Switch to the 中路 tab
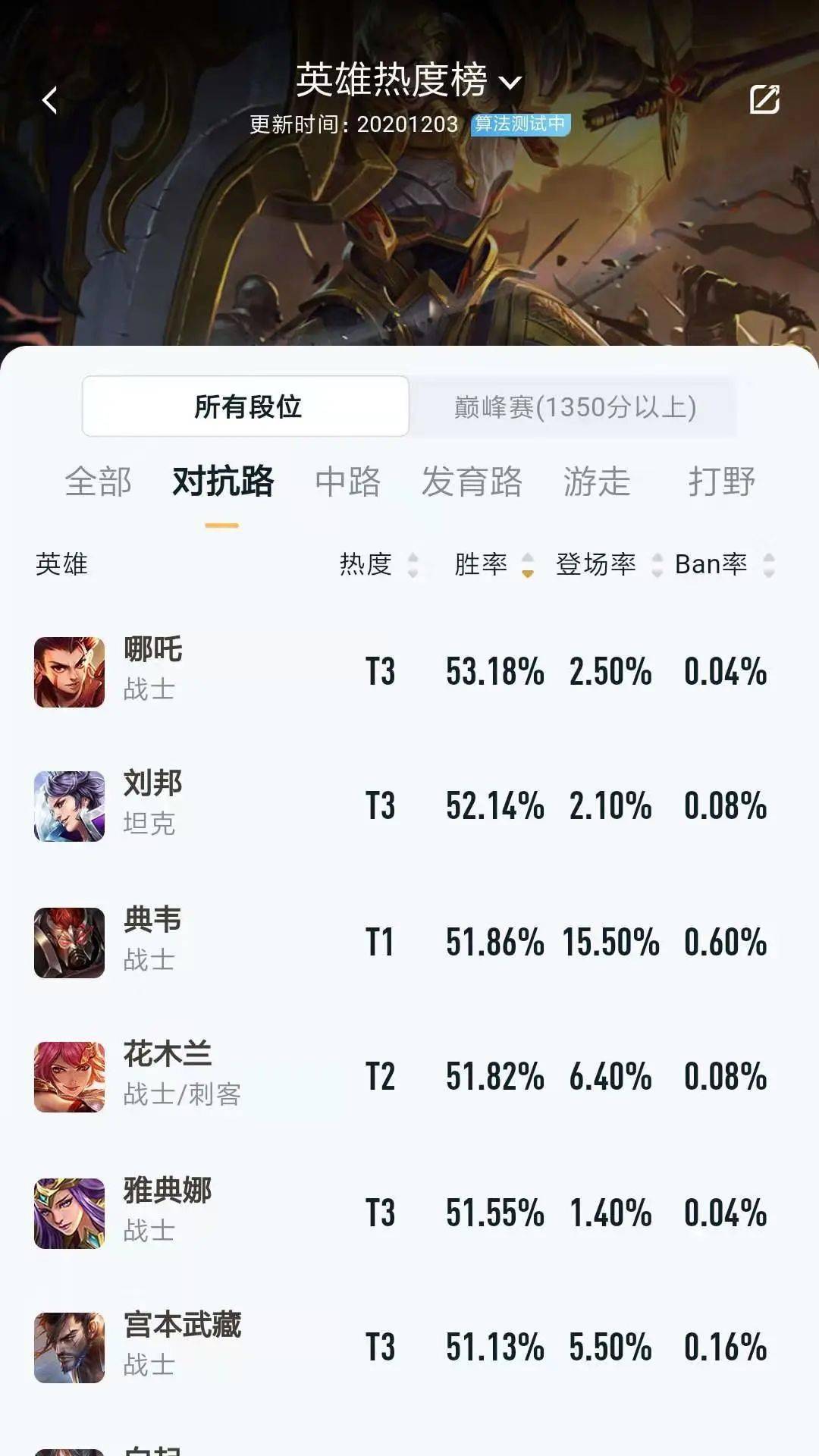Screen dimensions: 819x1456 point(347,482)
